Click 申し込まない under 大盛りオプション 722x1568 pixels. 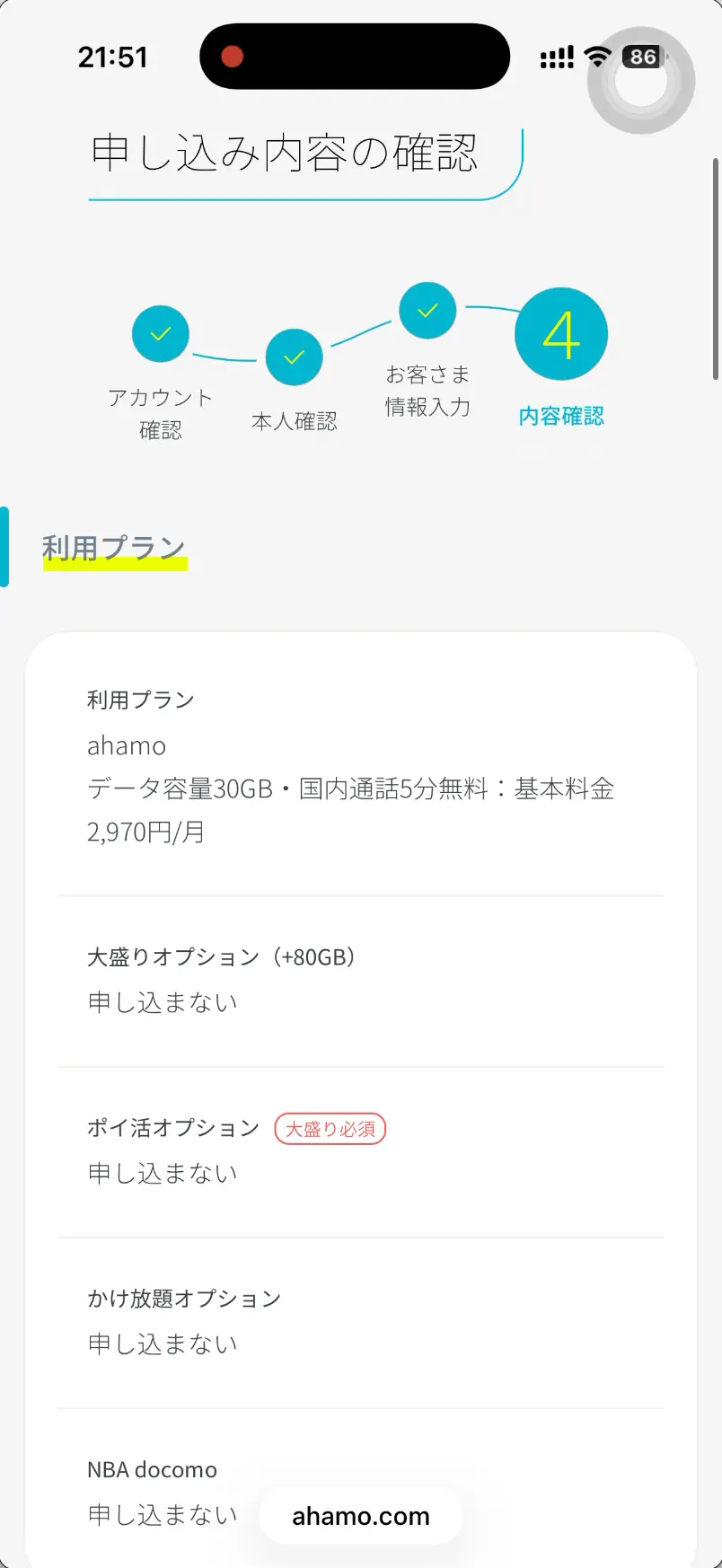point(162,1001)
